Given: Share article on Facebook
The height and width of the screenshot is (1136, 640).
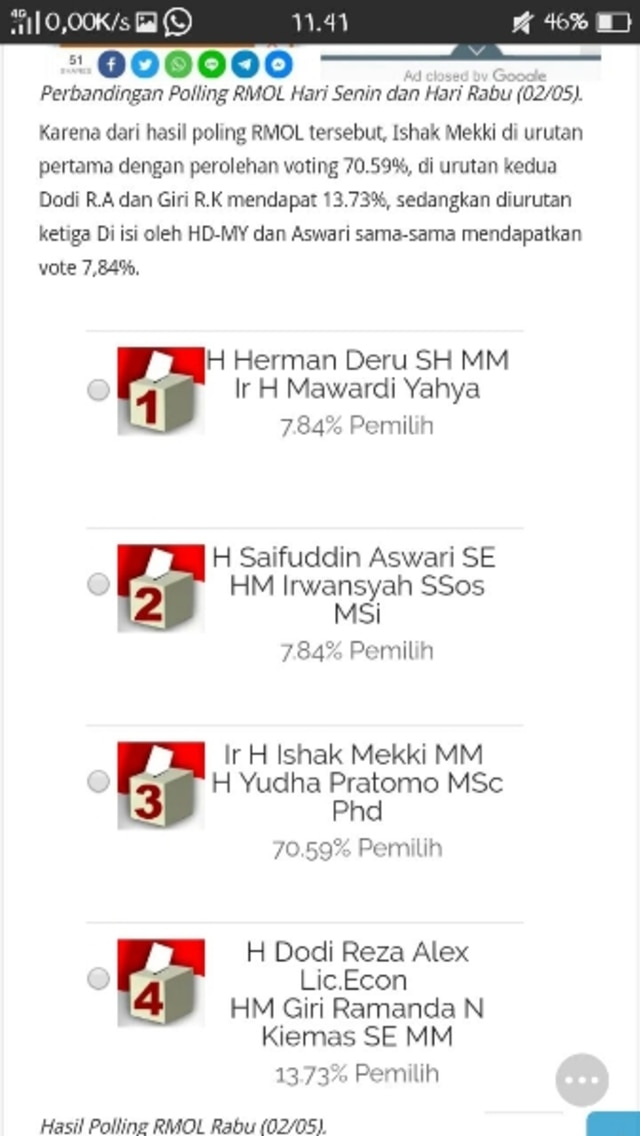Looking at the screenshot, I should 111,65.
